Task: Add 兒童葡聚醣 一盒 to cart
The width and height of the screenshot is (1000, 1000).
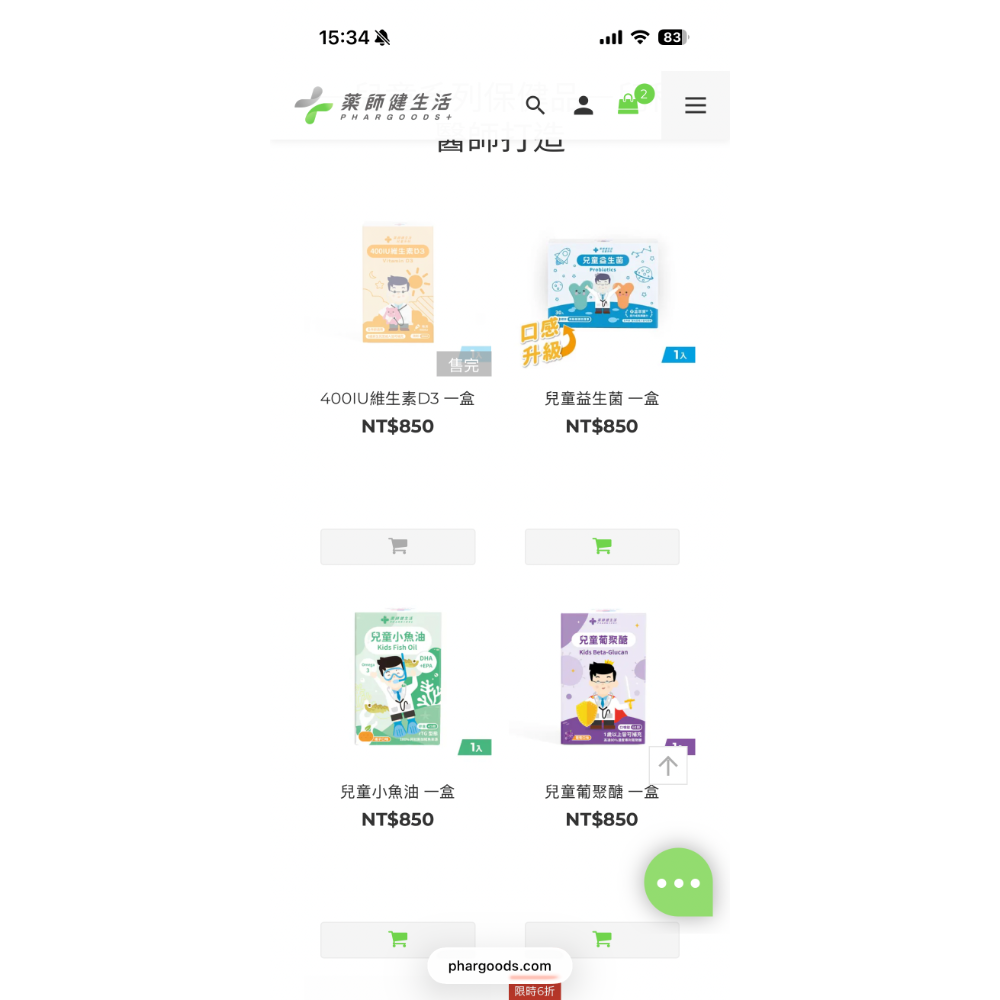Action: point(602,940)
